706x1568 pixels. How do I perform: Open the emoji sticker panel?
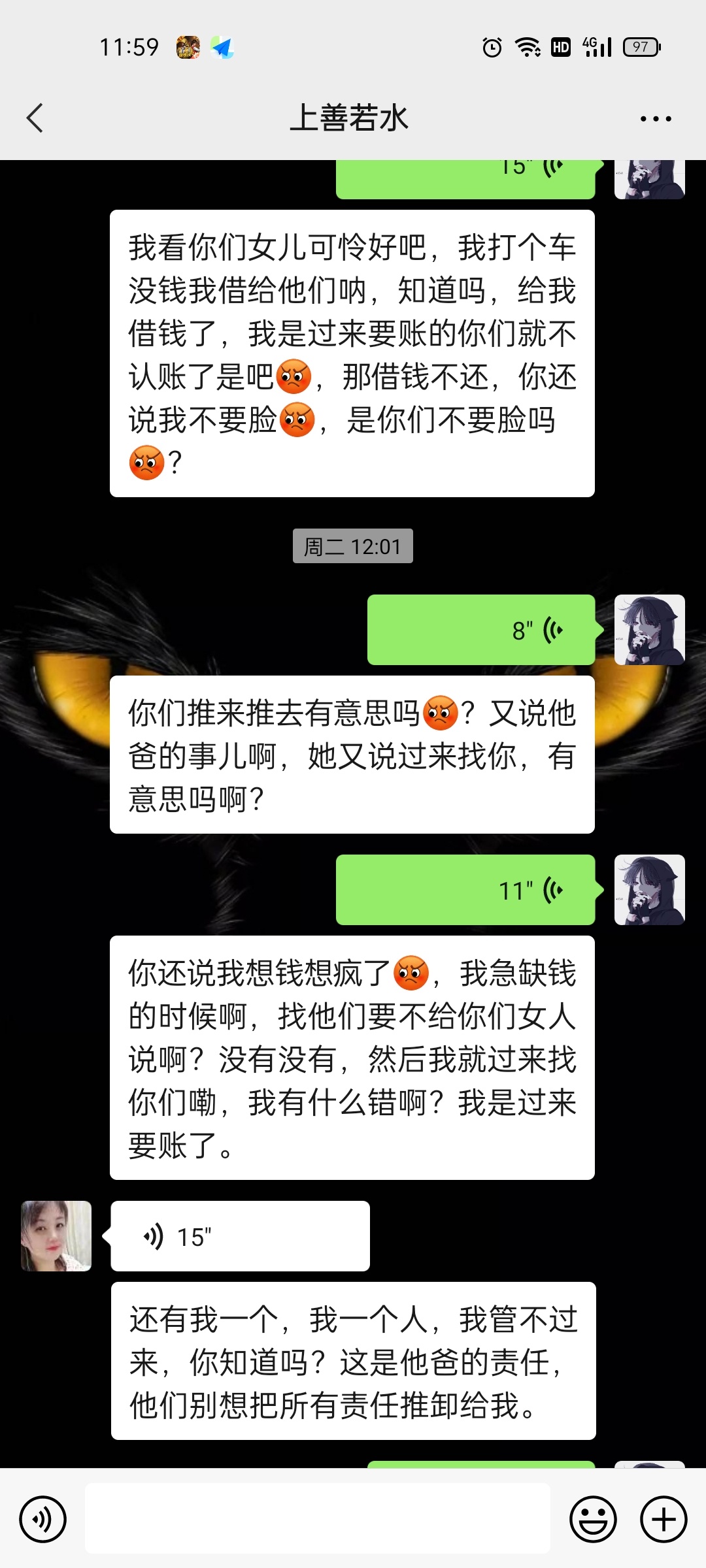click(x=593, y=1519)
